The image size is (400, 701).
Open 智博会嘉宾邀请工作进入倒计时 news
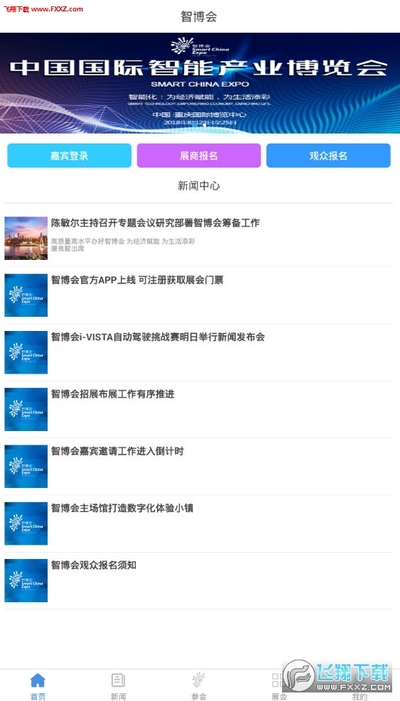(x=199, y=466)
